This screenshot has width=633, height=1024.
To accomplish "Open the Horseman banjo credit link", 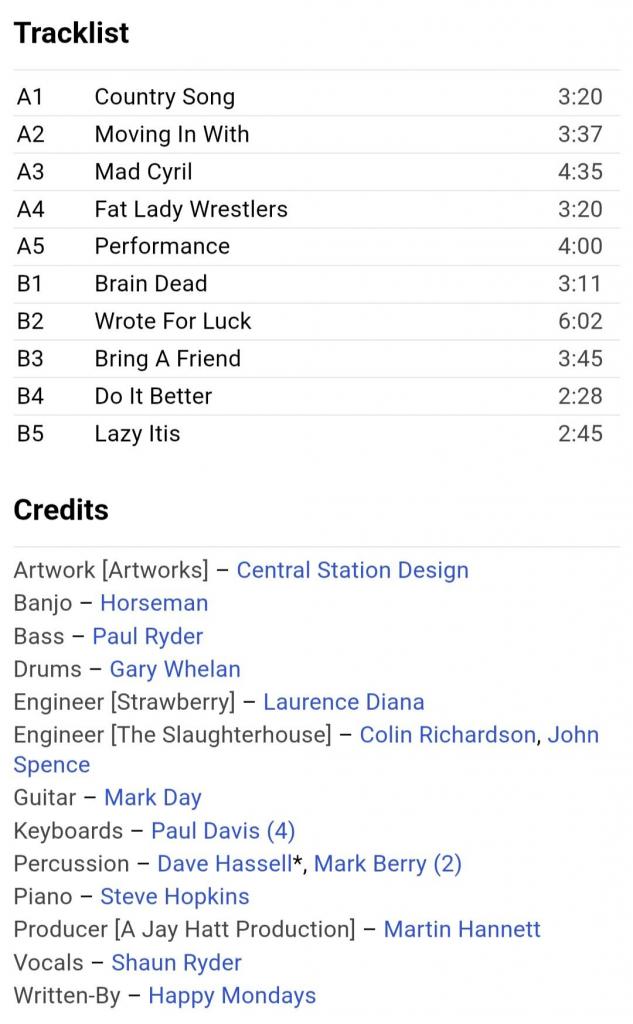I will pyautogui.click(x=154, y=603).
